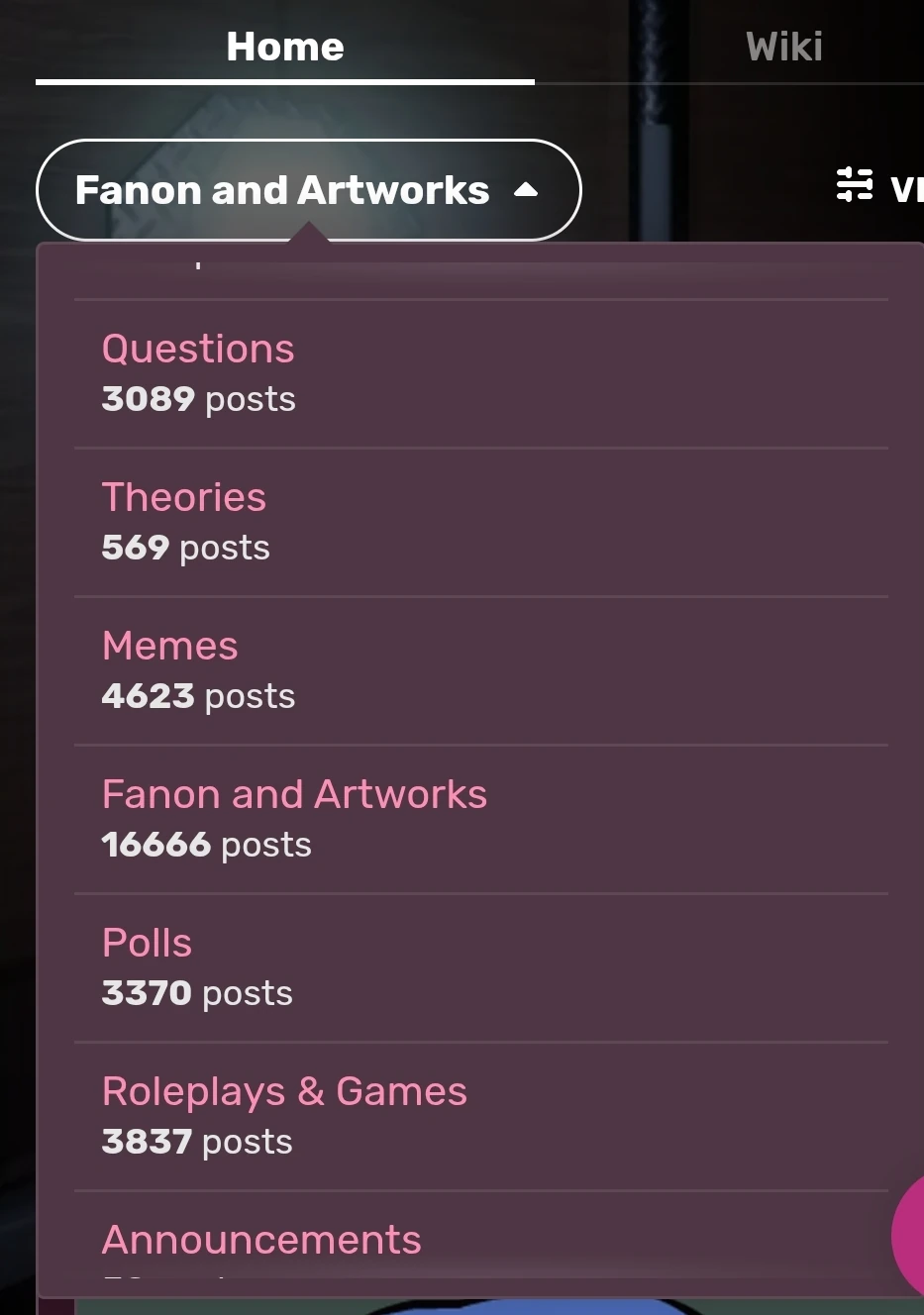
Task: Open the Announcements category
Action: [x=260, y=1239]
